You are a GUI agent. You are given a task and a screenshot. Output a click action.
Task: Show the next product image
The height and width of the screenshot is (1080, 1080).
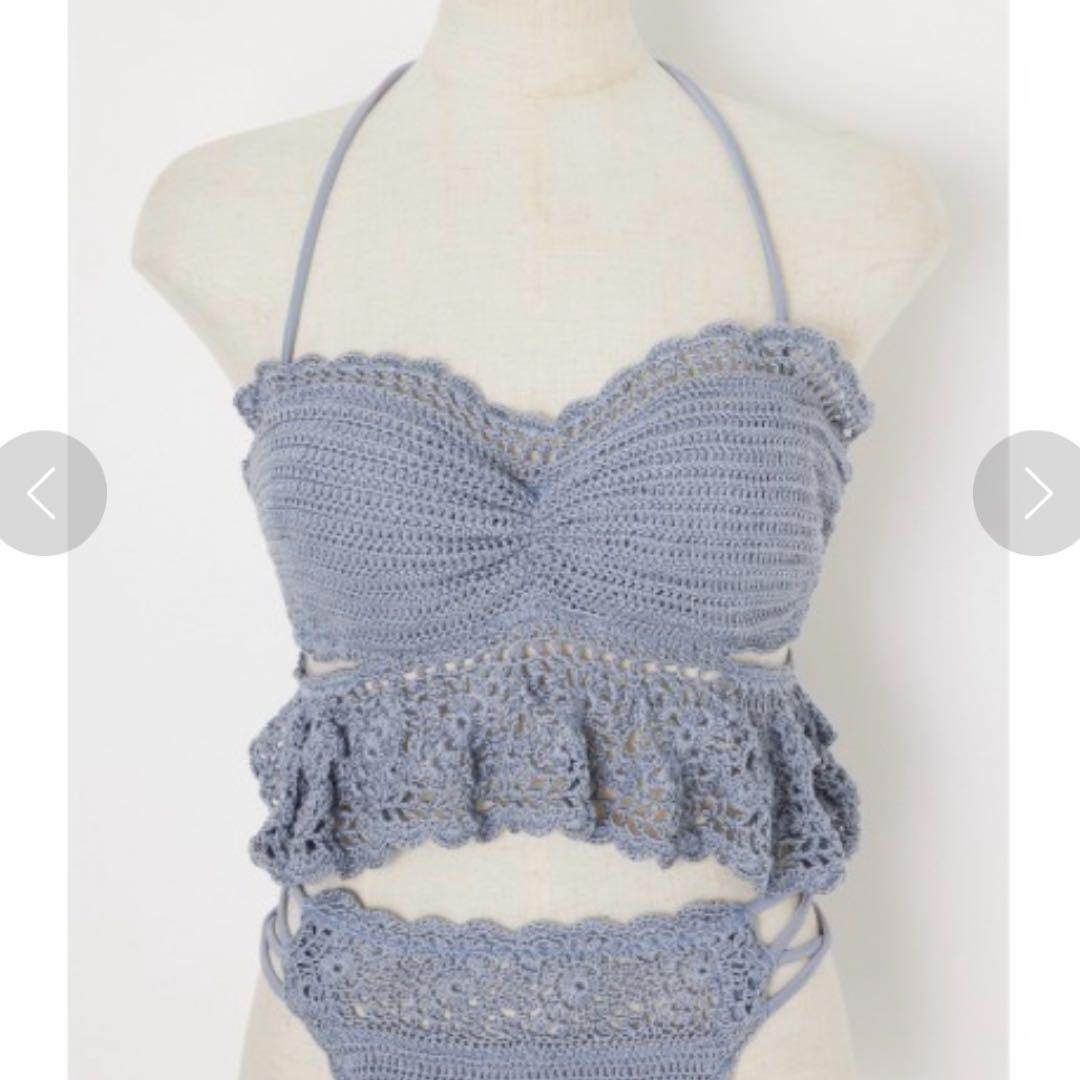(x=1034, y=493)
